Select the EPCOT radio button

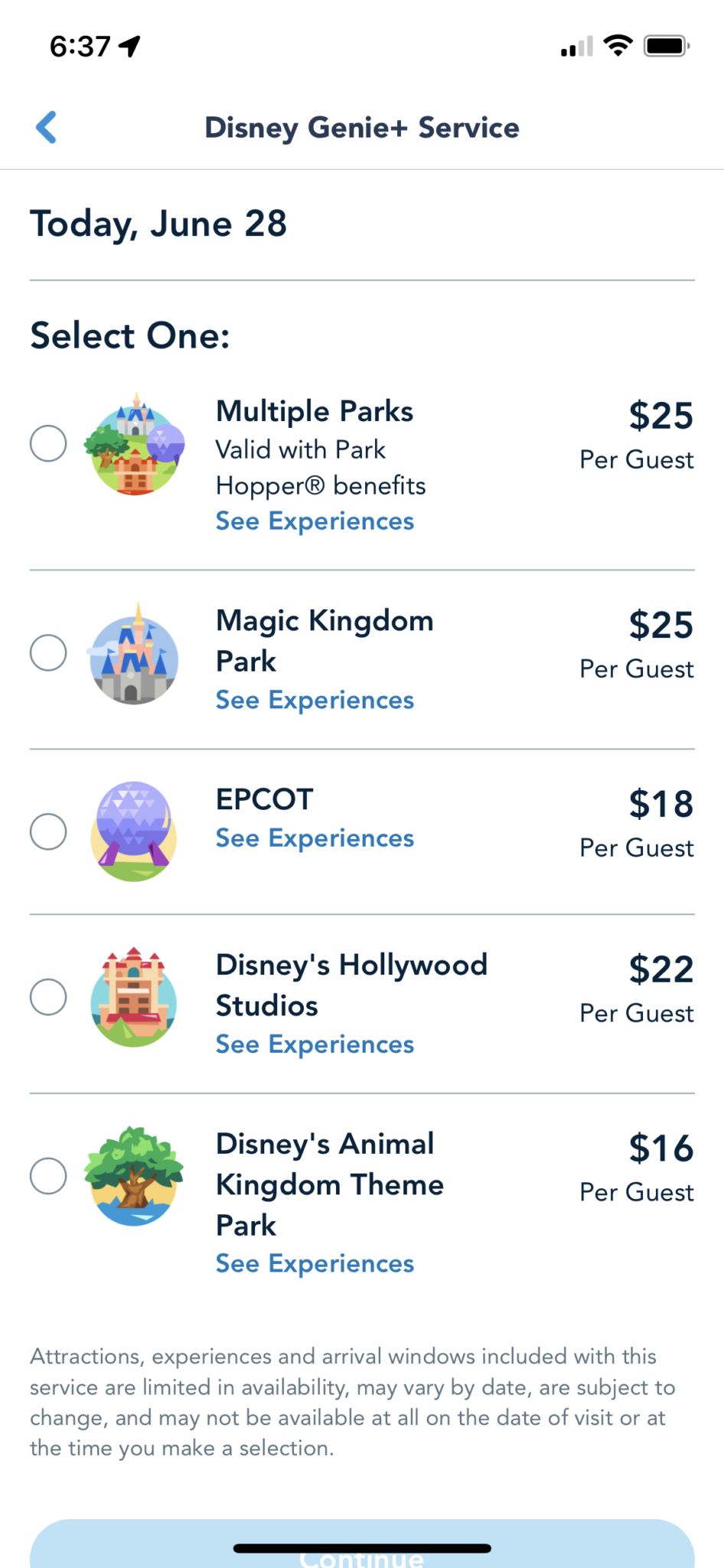coord(48,831)
